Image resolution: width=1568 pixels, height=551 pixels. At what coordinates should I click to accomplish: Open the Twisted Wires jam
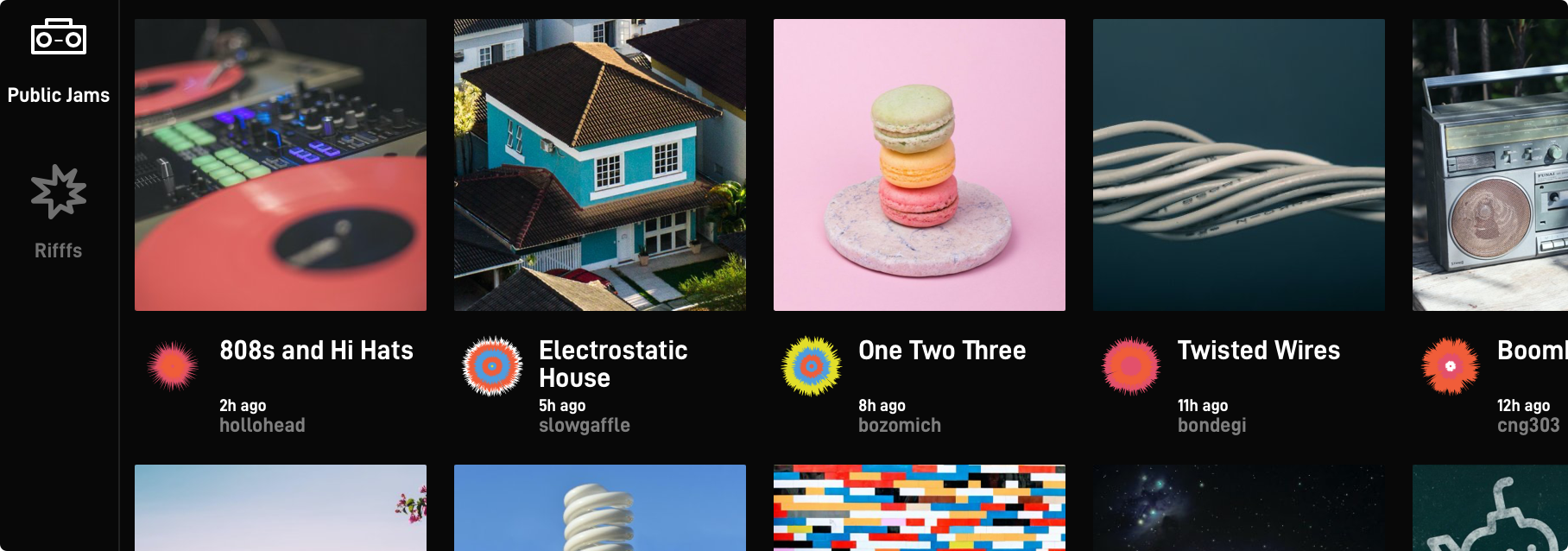tap(1239, 165)
